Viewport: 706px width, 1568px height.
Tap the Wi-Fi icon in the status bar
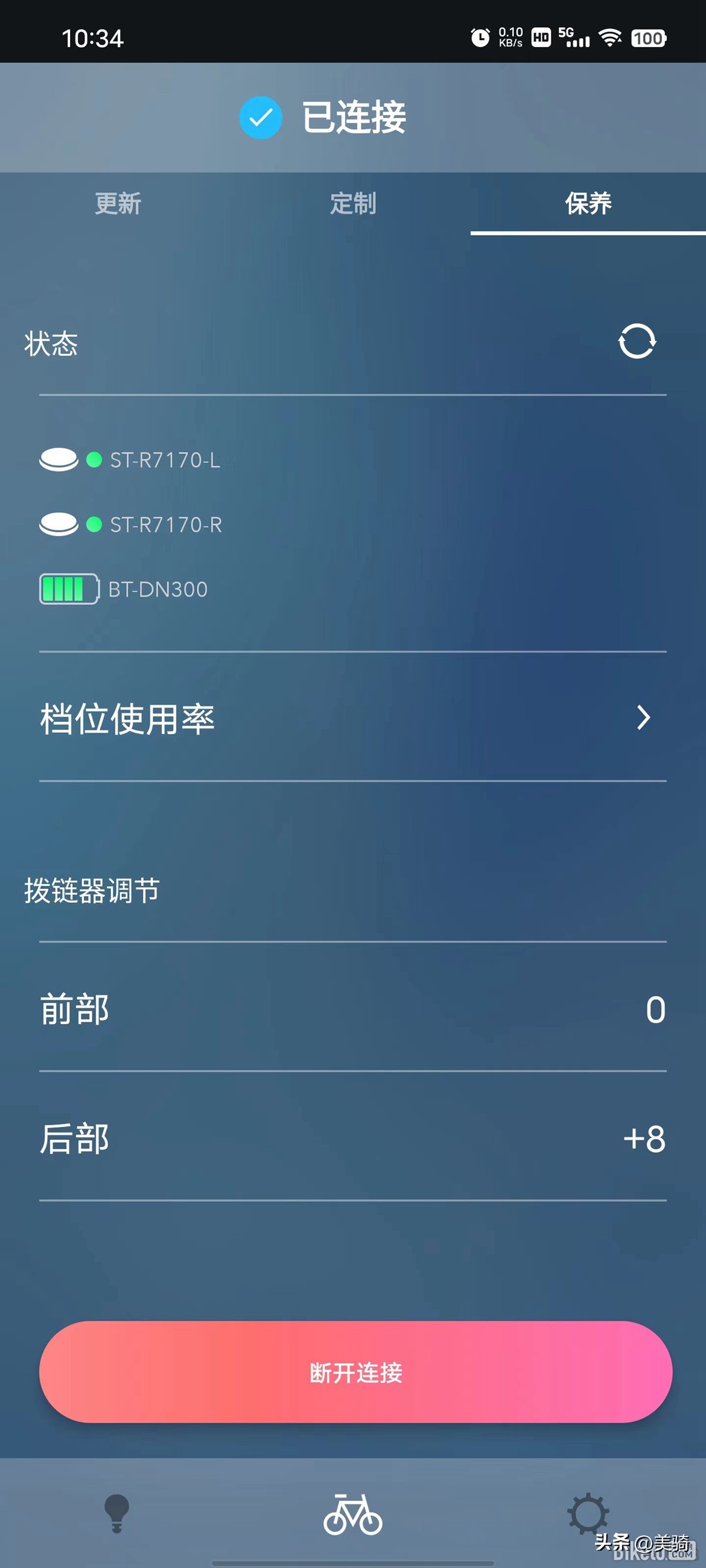click(608, 38)
